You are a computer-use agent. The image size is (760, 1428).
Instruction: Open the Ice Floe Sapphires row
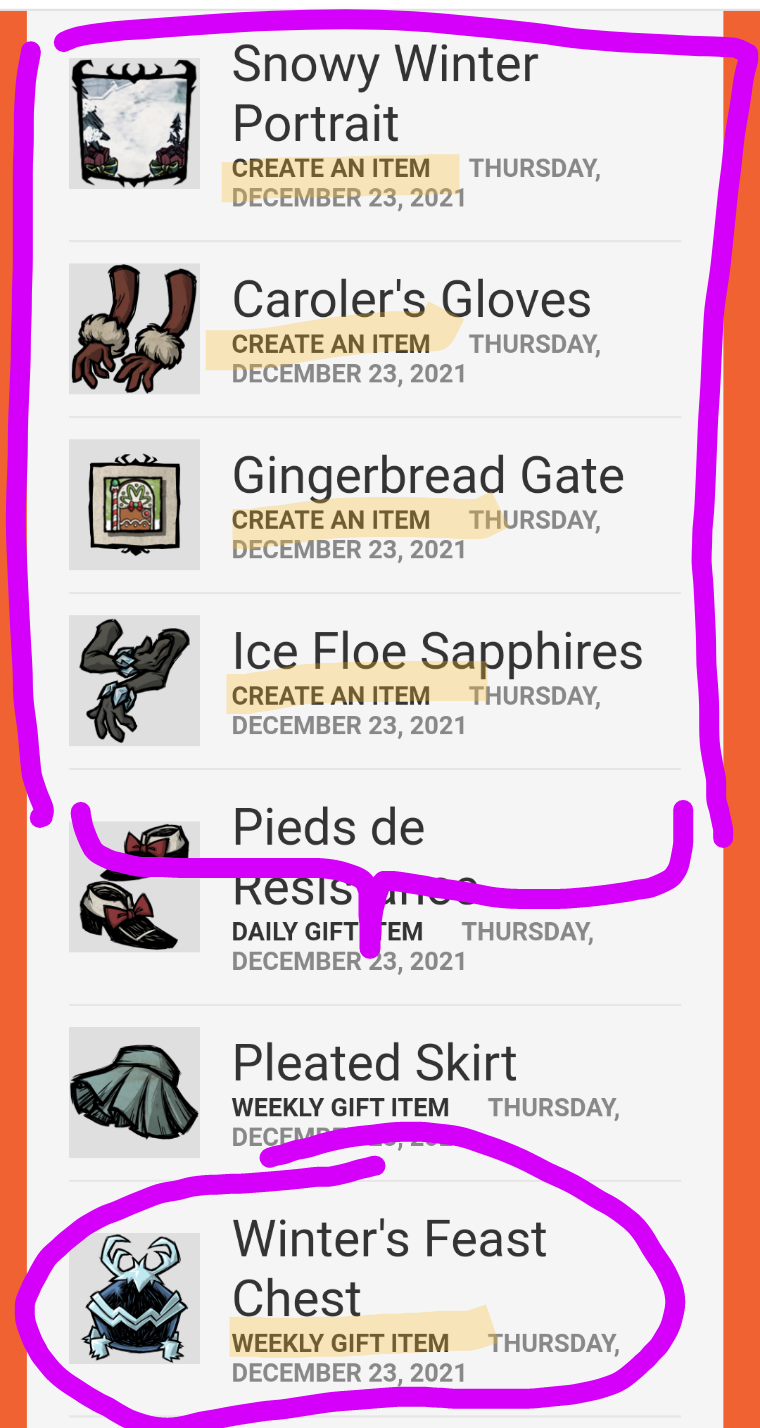(436, 652)
